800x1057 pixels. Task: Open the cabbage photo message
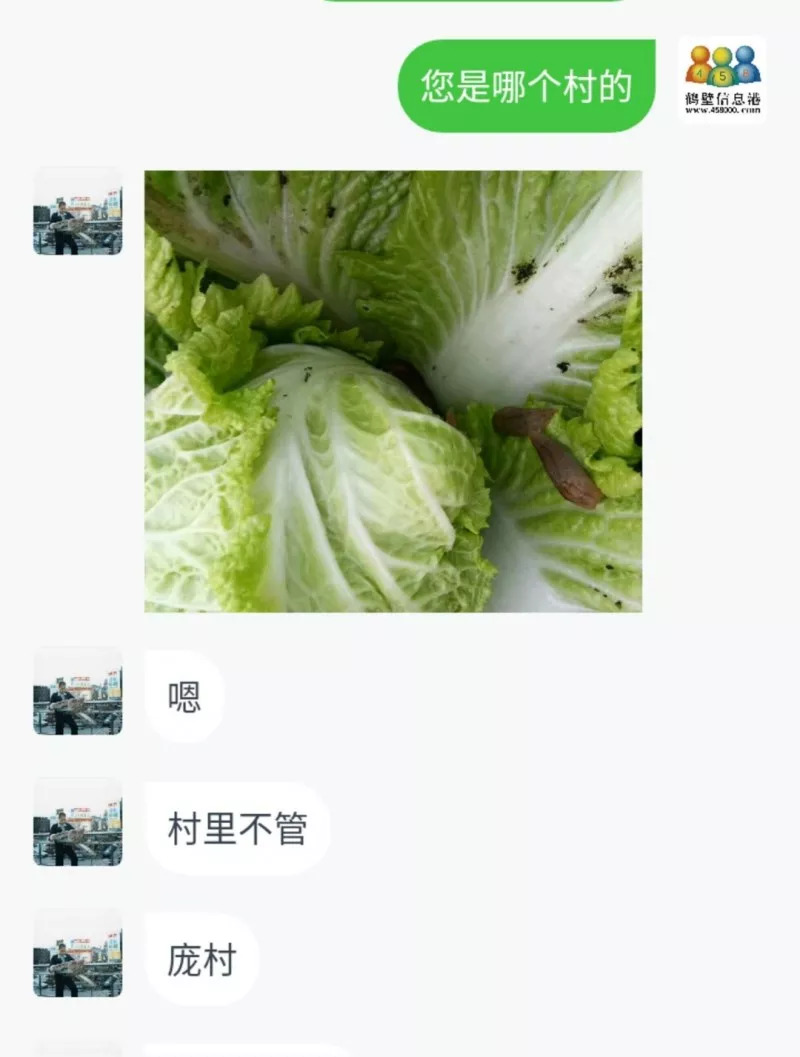(x=393, y=391)
